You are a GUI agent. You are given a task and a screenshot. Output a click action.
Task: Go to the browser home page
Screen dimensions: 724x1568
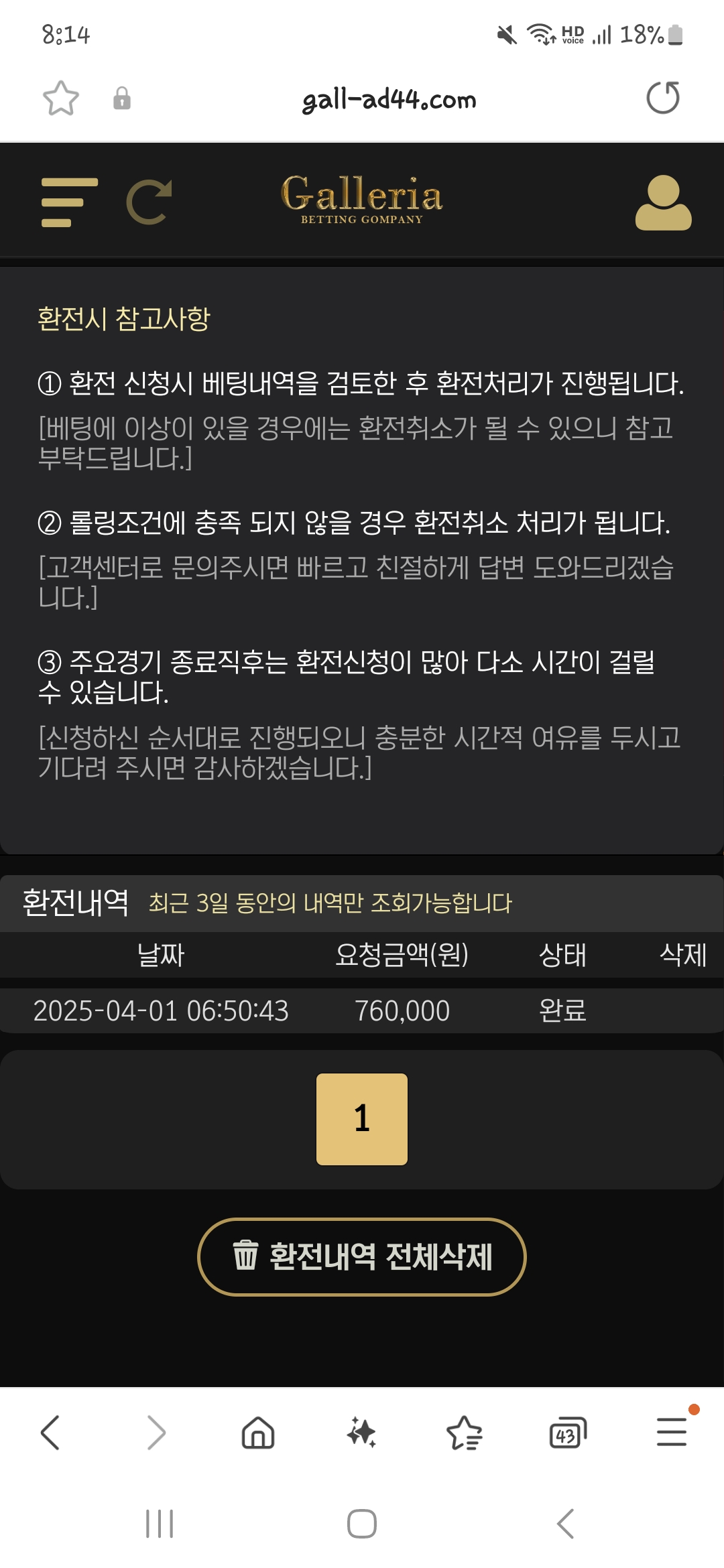pyautogui.click(x=258, y=1433)
